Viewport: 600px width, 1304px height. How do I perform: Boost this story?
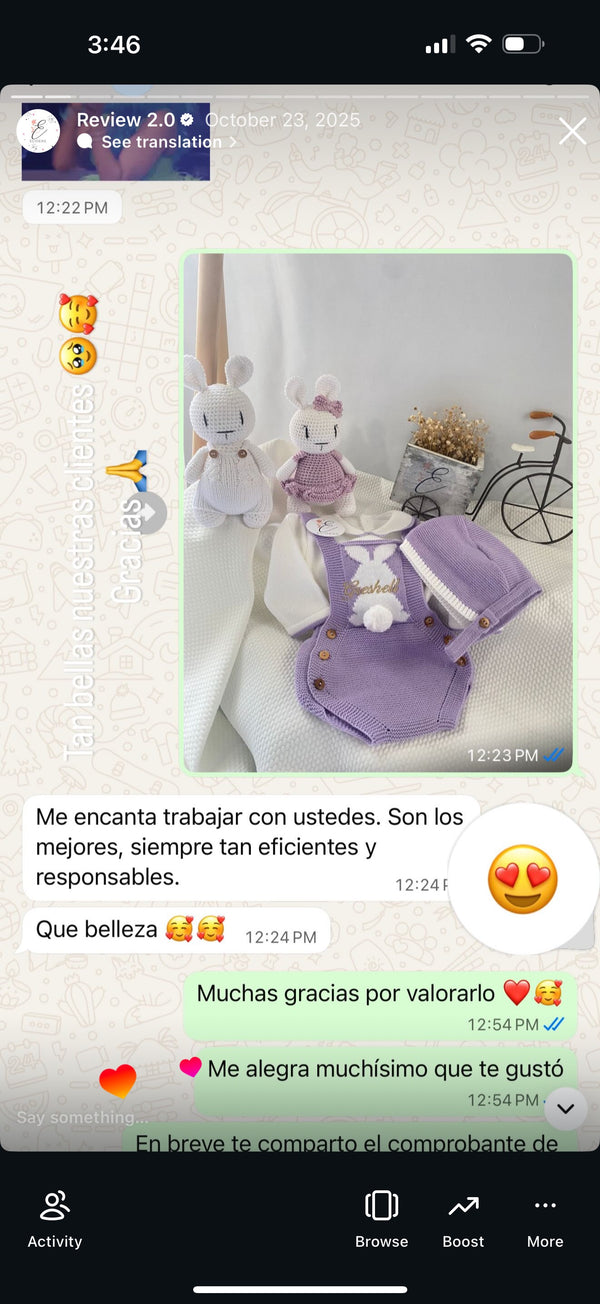coord(463,1219)
